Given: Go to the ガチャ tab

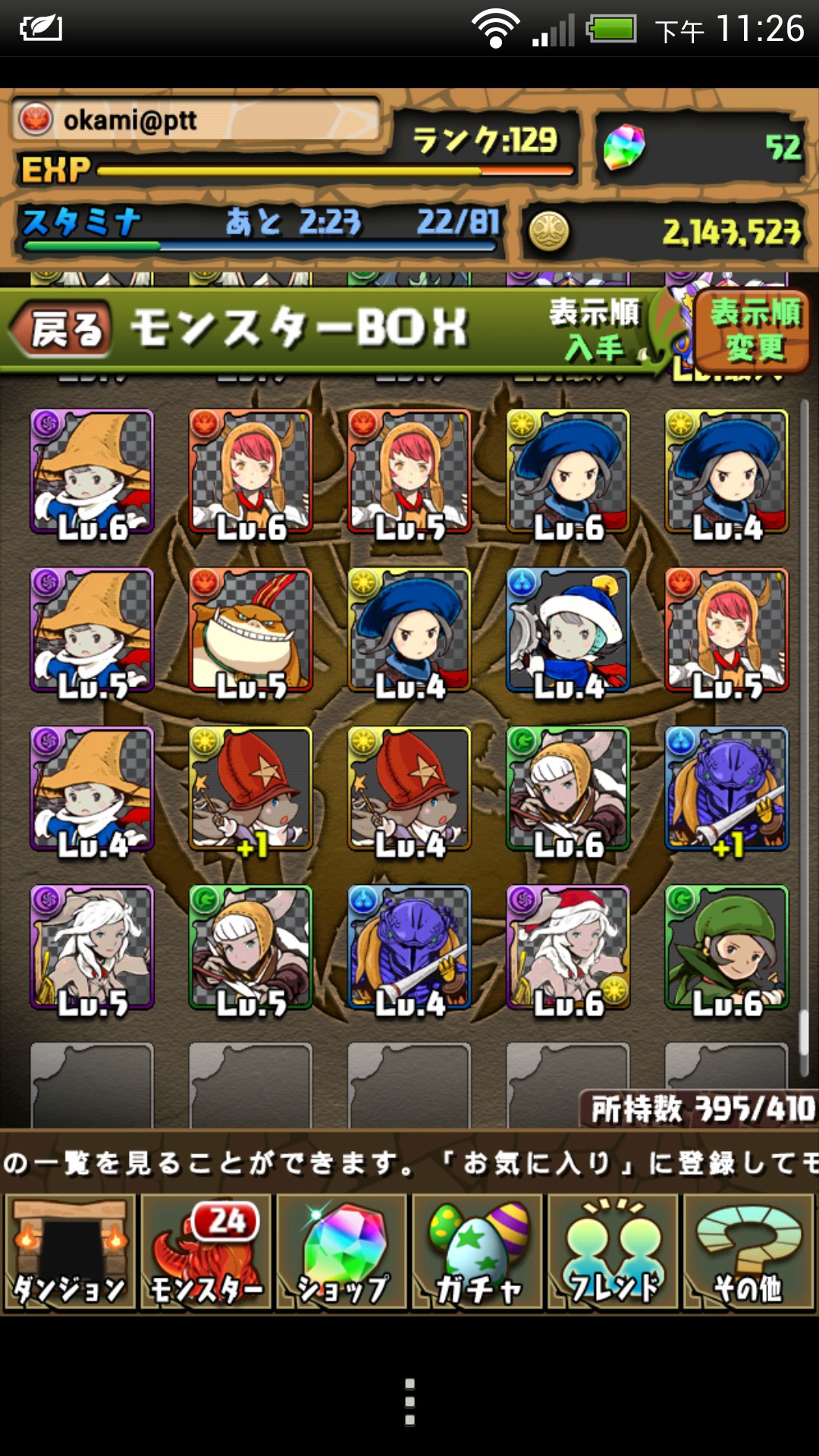Looking at the screenshot, I should [477, 1252].
